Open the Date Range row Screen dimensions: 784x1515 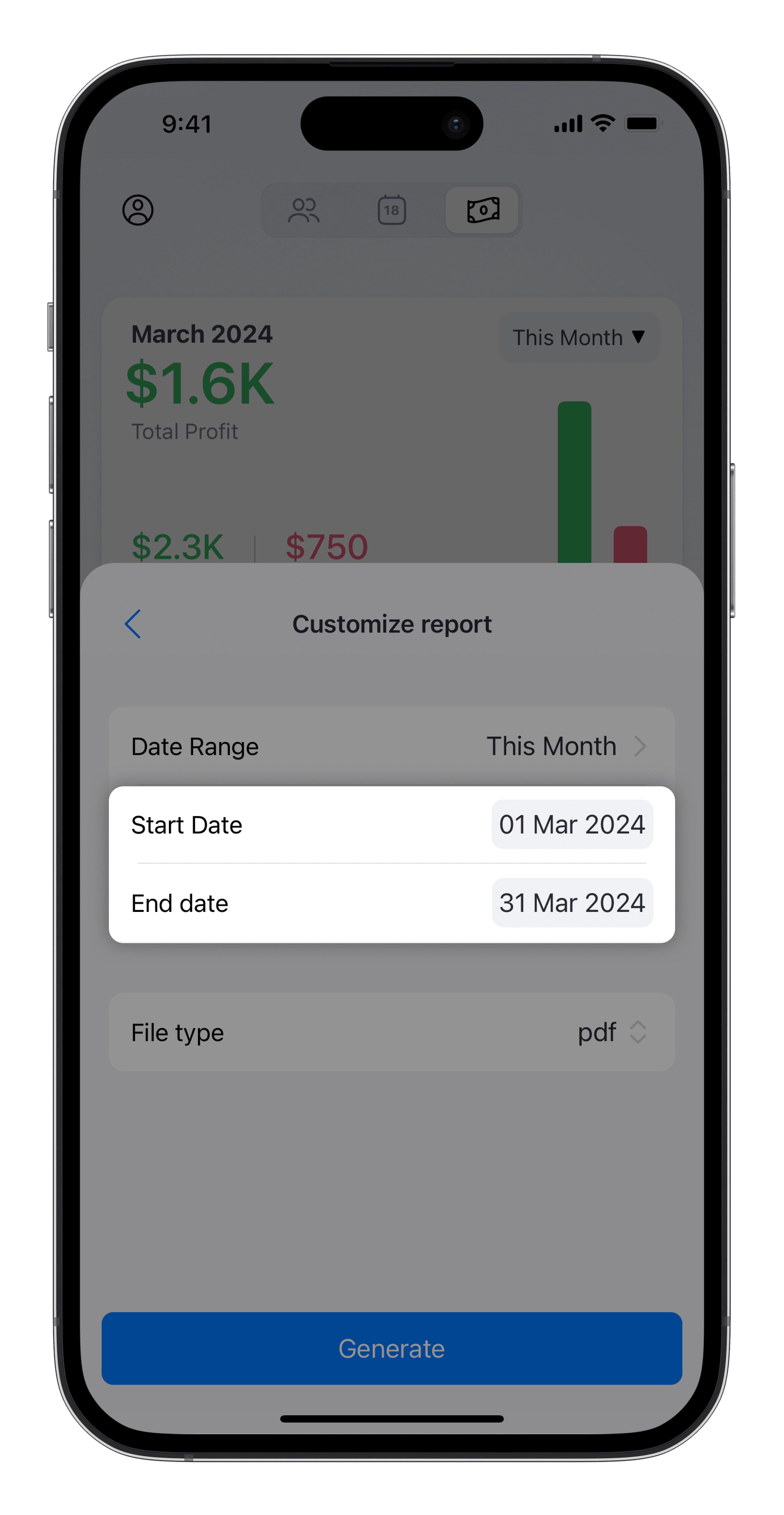[392, 746]
